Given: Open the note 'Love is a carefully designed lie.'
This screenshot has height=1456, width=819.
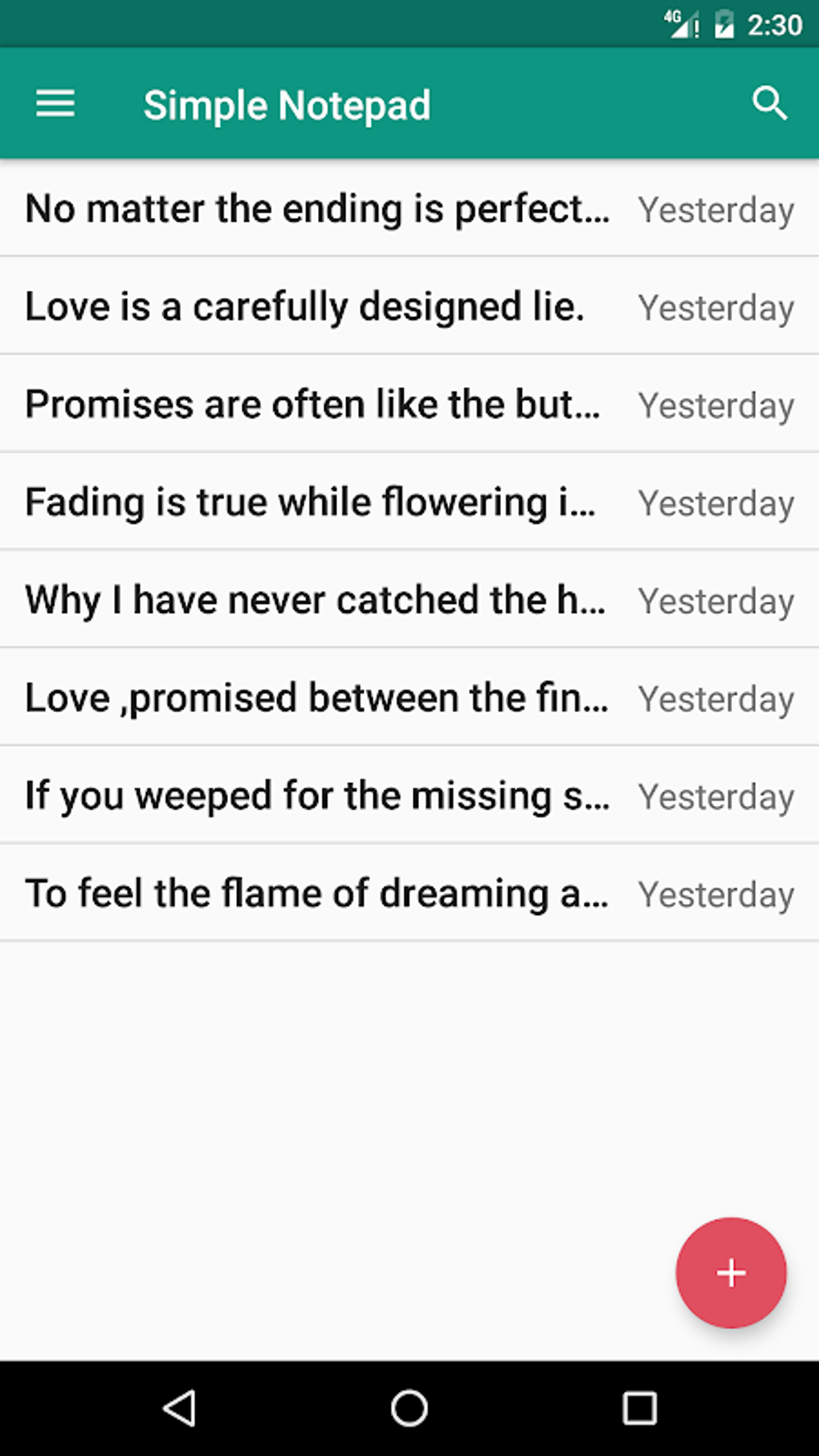Looking at the screenshot, I should tap(305, 306).
